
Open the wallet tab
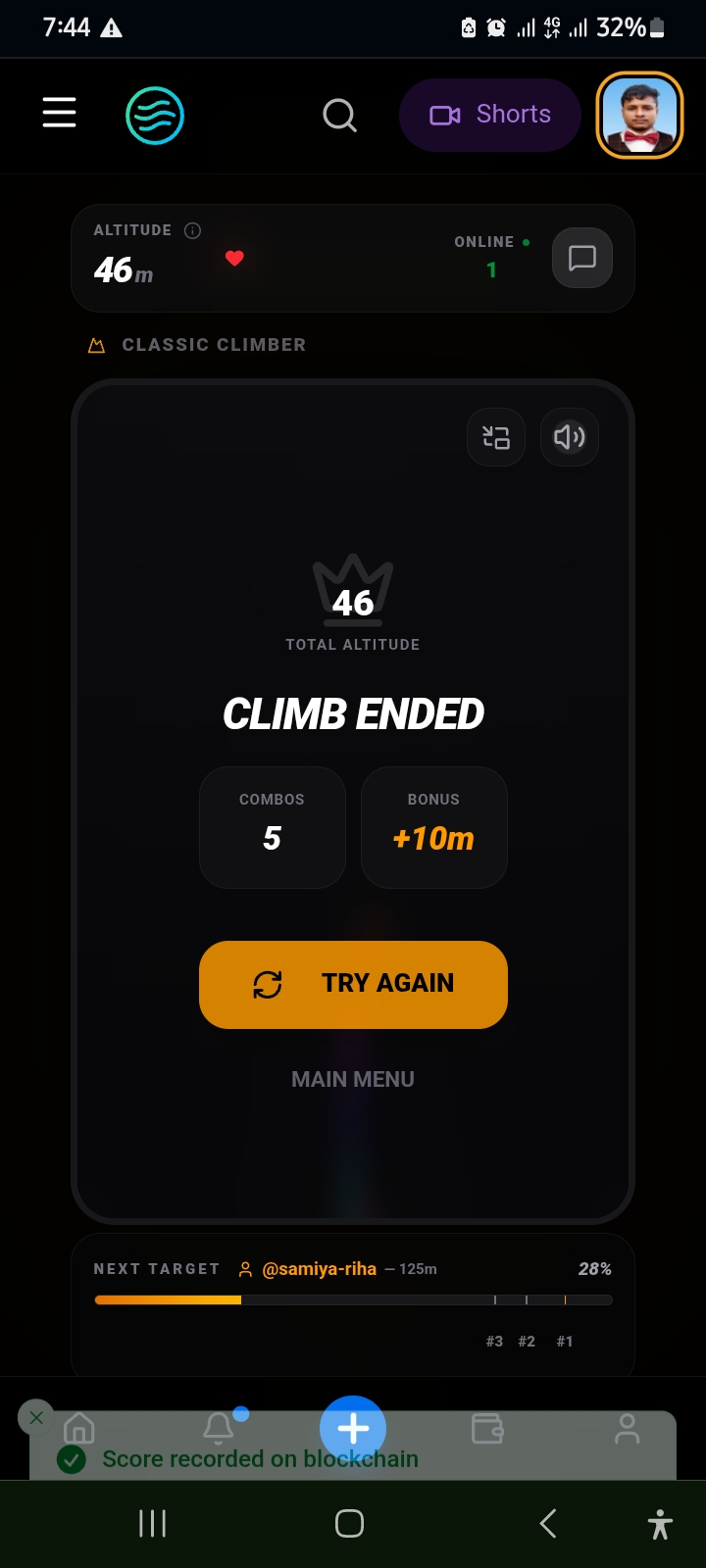pos(487,1429)
